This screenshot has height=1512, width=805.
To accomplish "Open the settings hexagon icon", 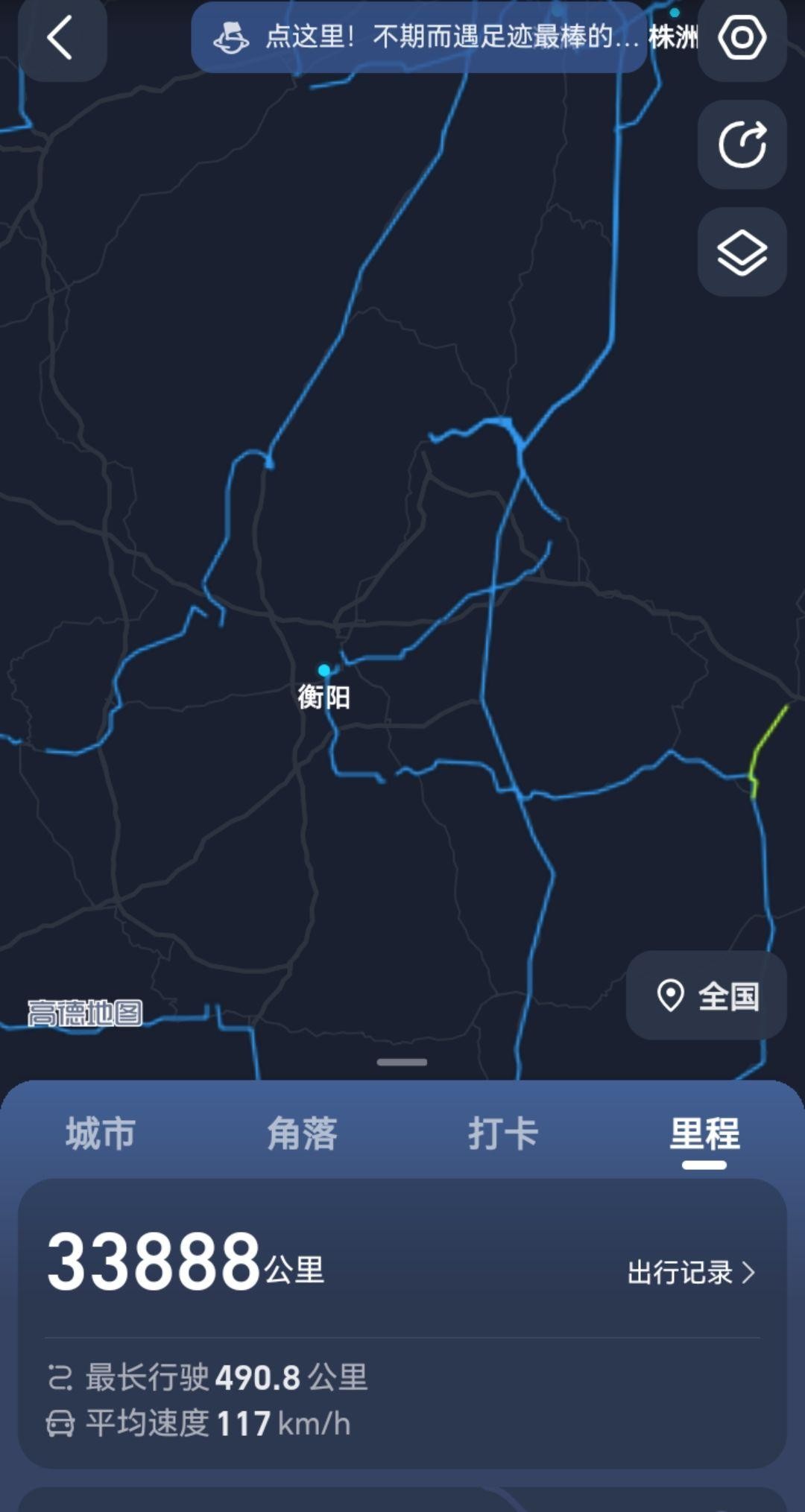I will (x=742, y=37).
